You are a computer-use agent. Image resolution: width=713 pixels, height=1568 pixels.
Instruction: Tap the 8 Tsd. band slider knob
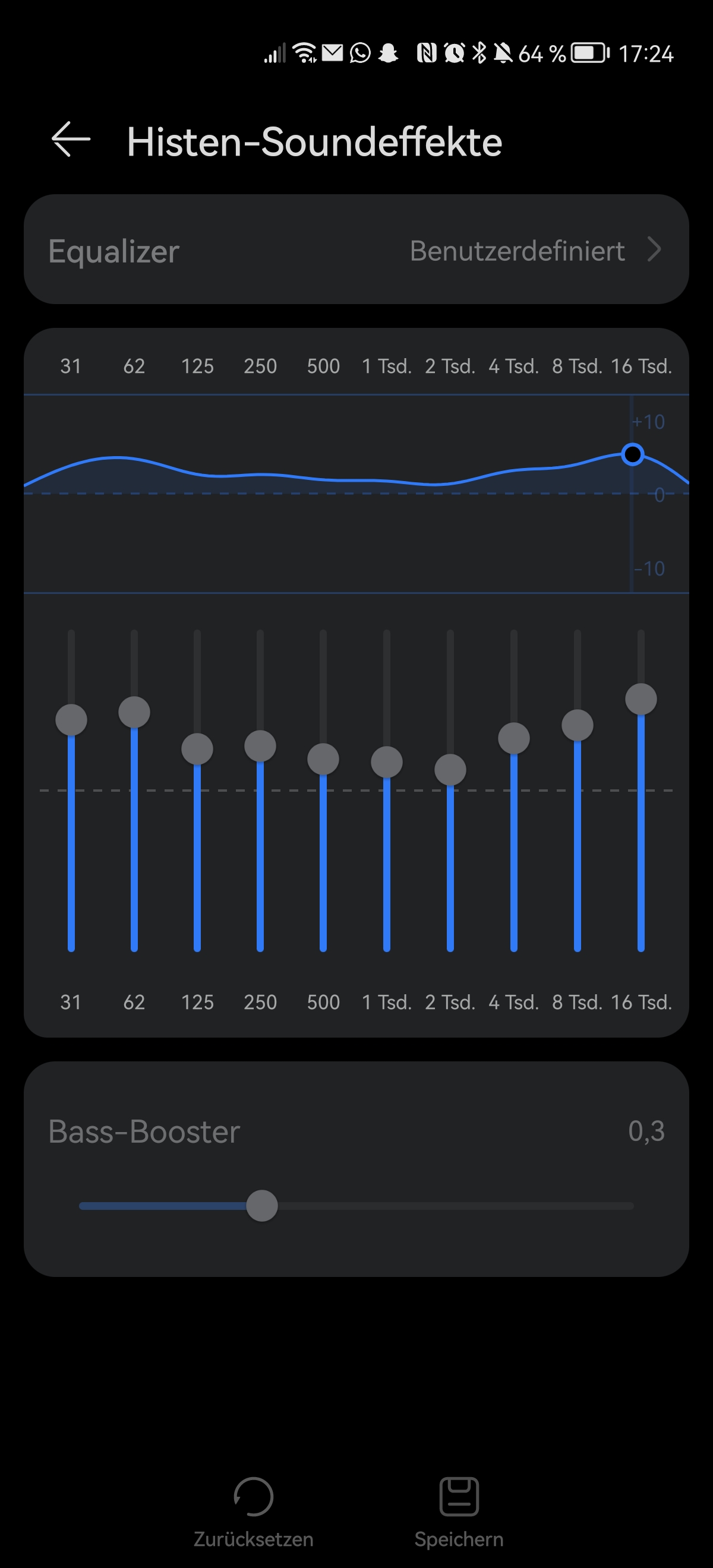click(x=577, y=726)
